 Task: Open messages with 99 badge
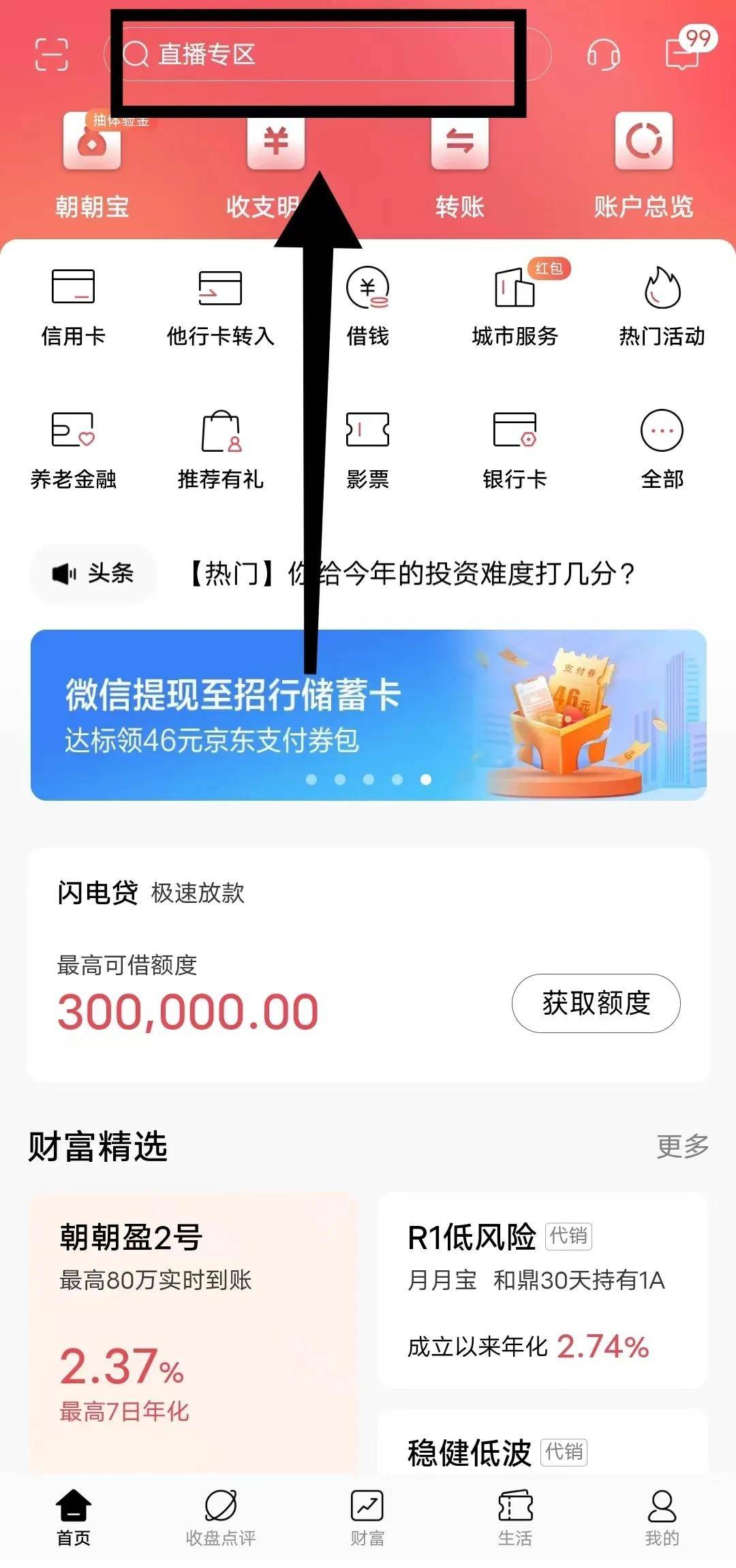pyautogui.click(x=684, y=52)
